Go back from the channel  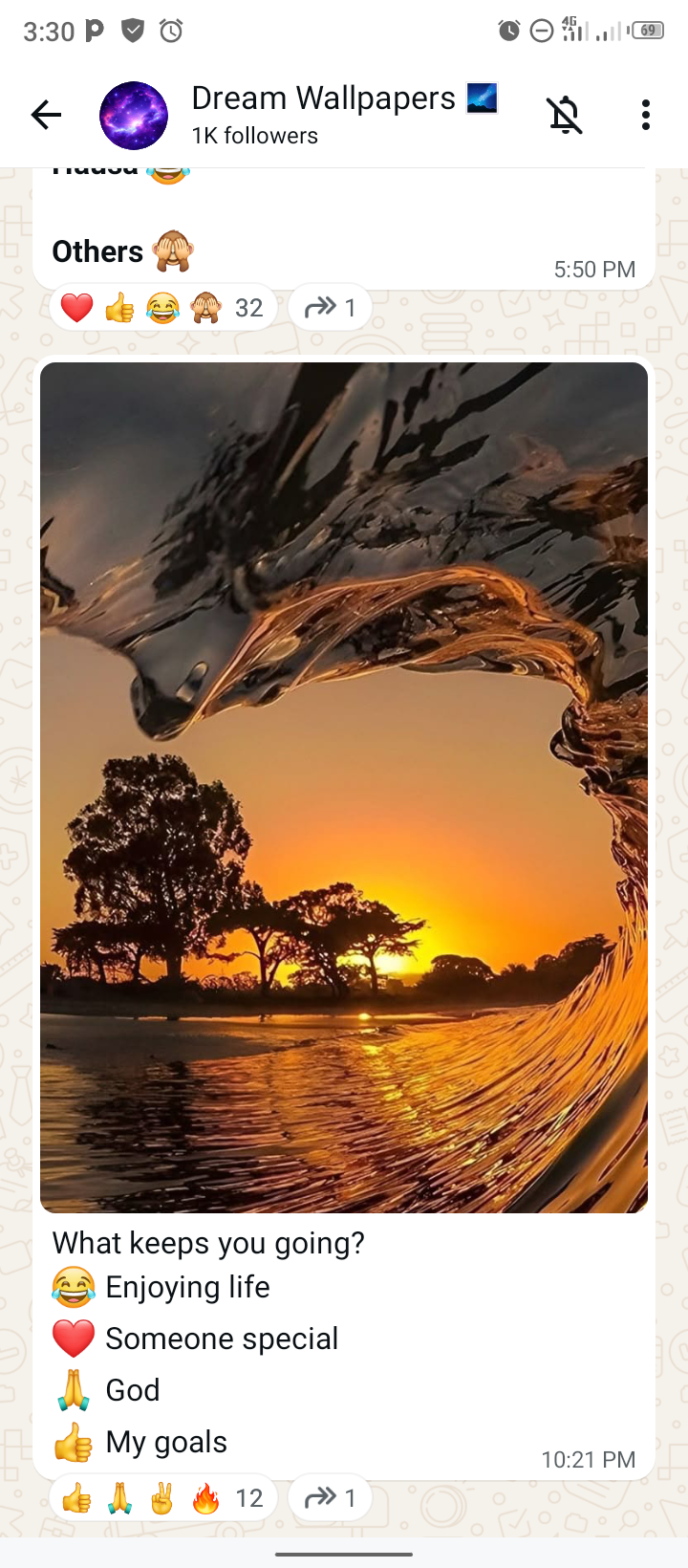(45, 116)
